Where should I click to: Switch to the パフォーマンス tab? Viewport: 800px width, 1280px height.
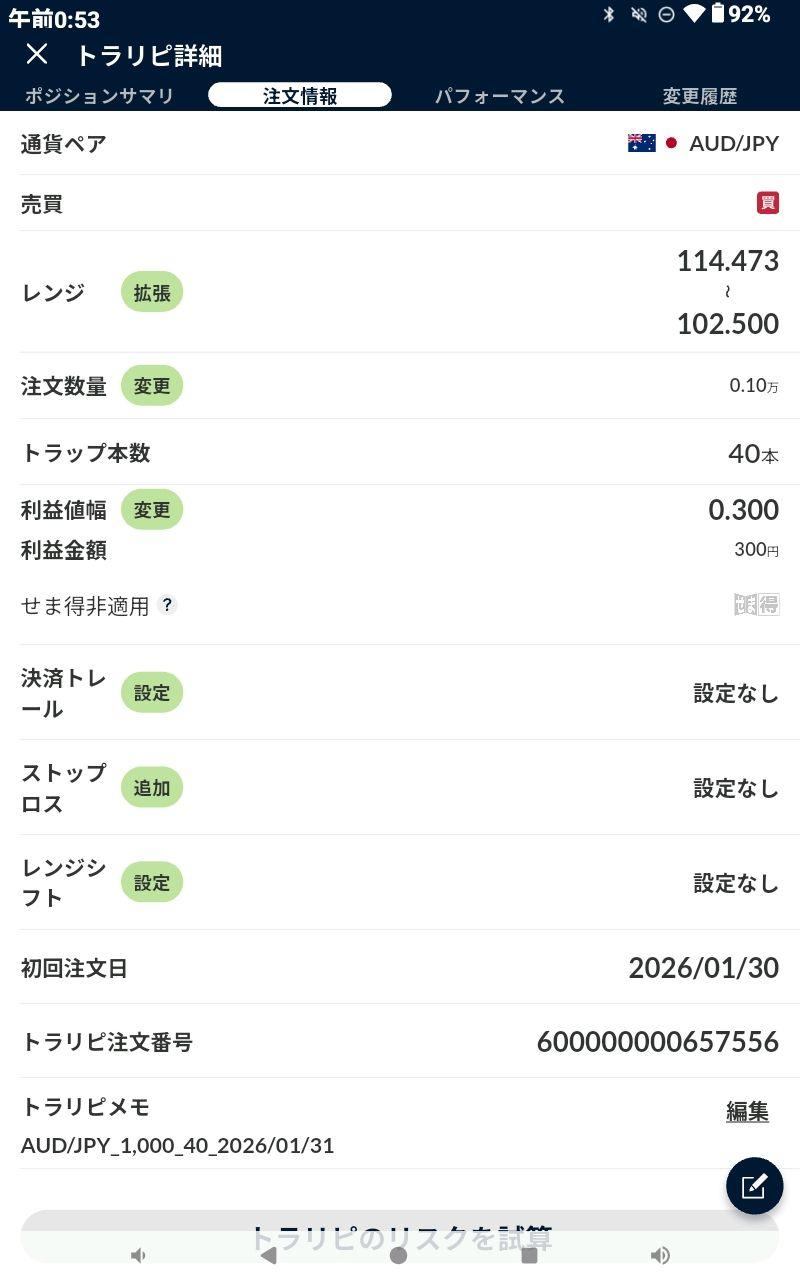(x=502, y=95)
